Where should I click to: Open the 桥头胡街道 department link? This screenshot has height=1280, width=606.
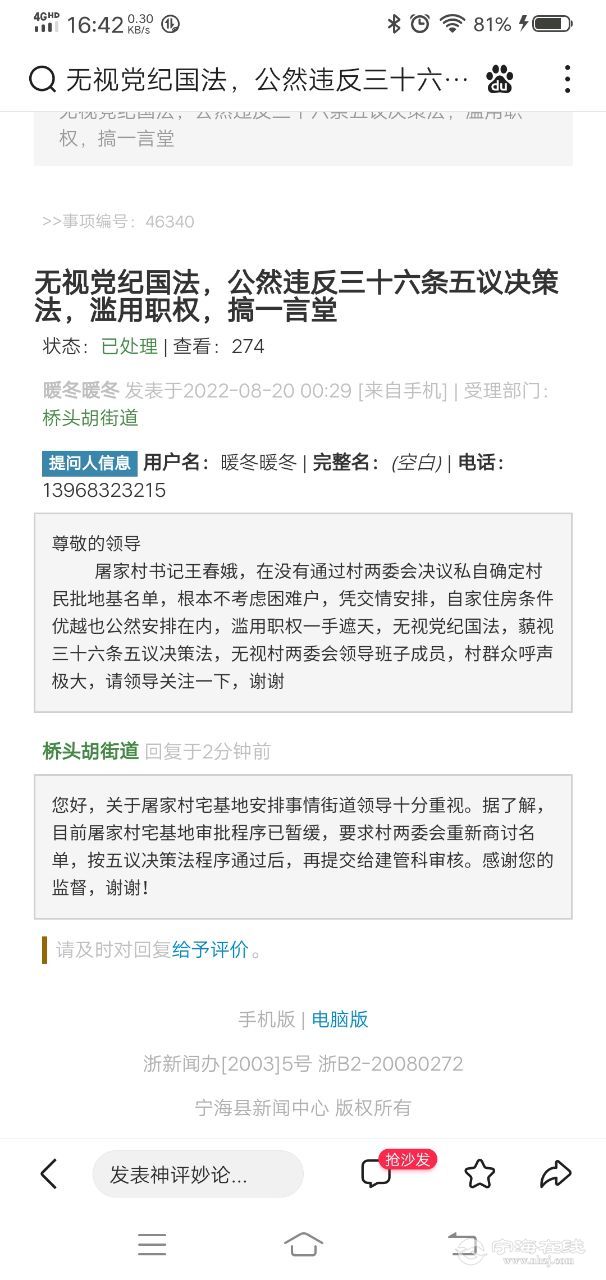[91, 418]
